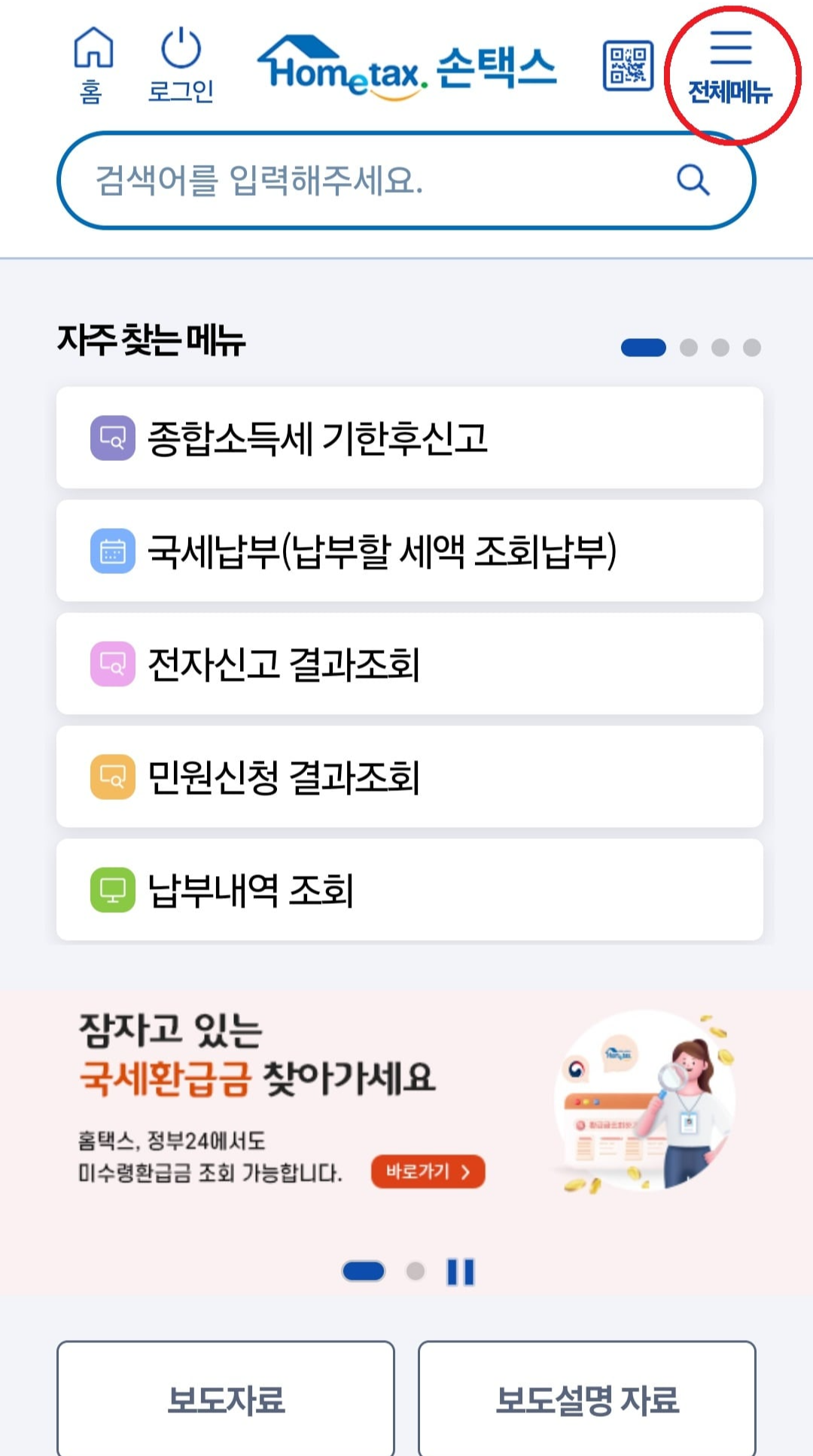Select the purple 종합소득세 기한후신고 speech bubble icon

pos(111,437)
